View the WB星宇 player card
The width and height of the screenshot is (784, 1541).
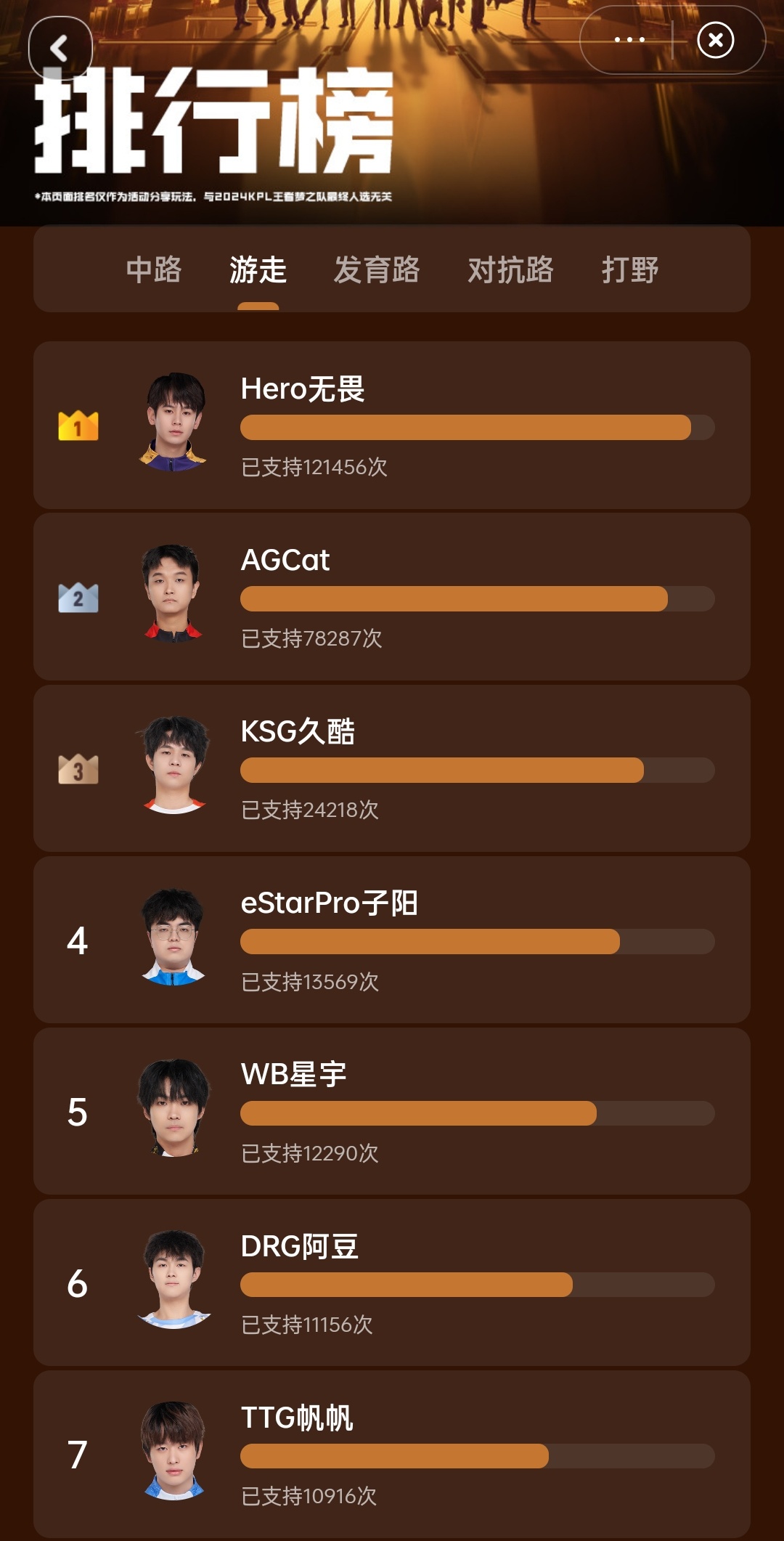[392, 1111]
